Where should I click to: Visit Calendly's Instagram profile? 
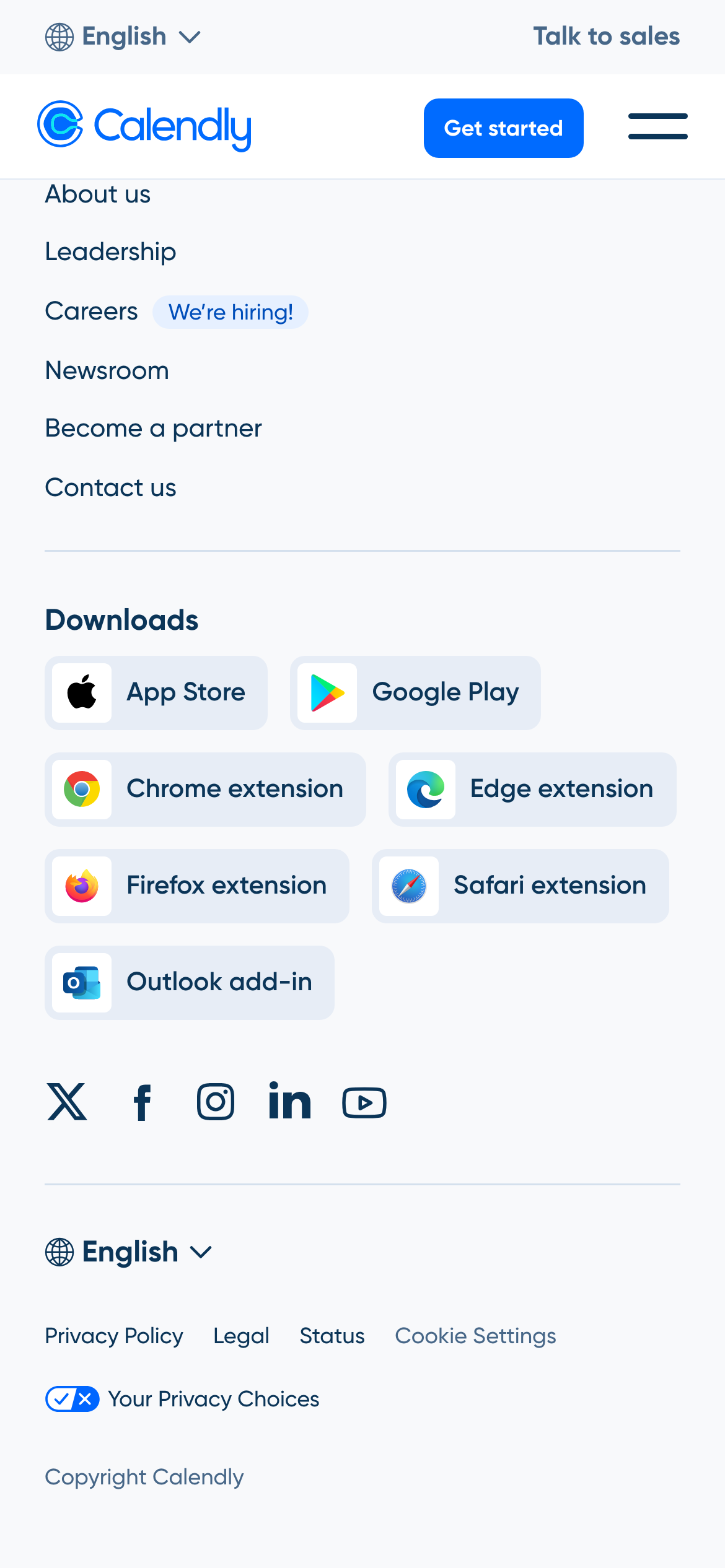[216, 1102]
